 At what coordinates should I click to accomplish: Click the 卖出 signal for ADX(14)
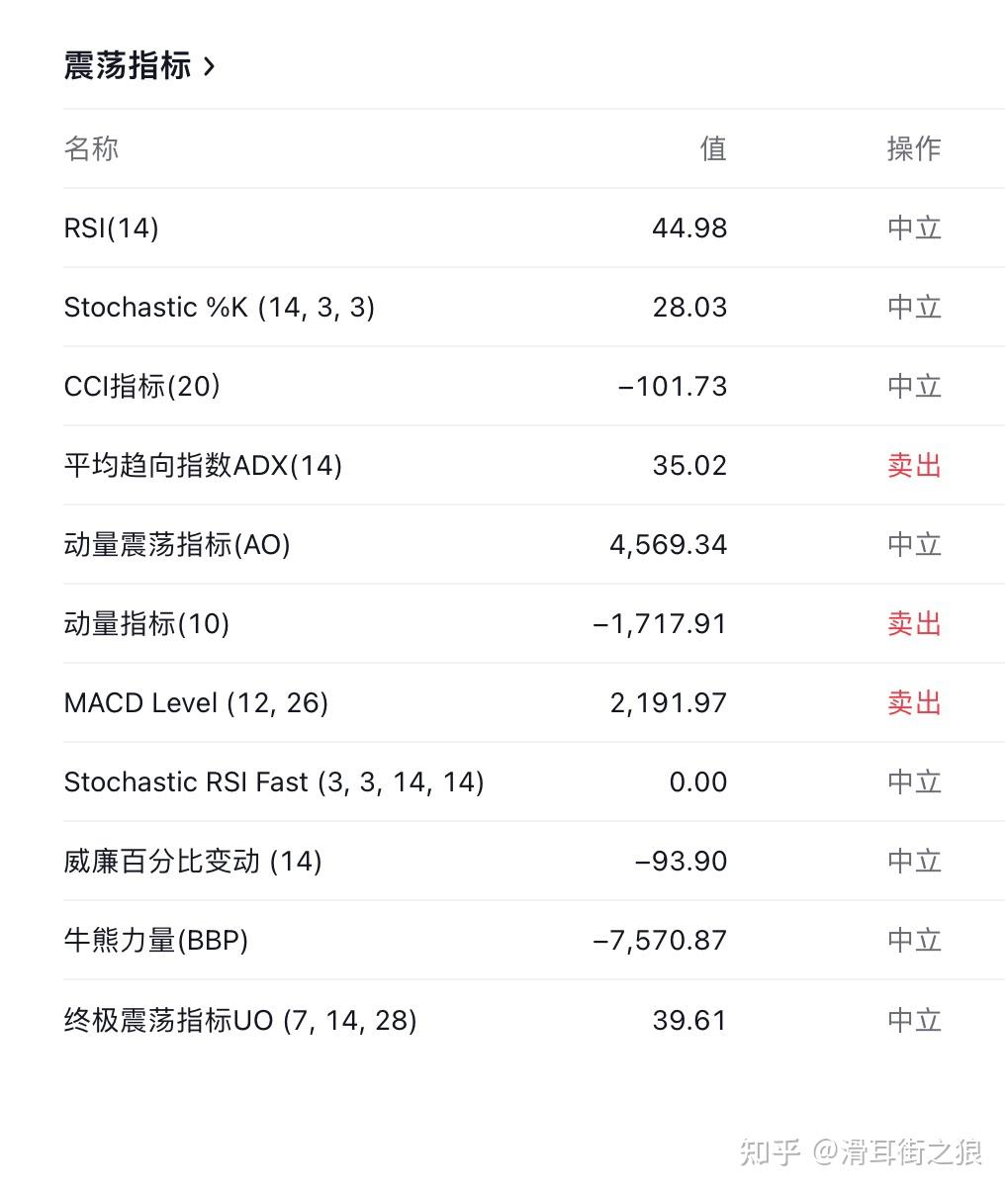[913, 466]
